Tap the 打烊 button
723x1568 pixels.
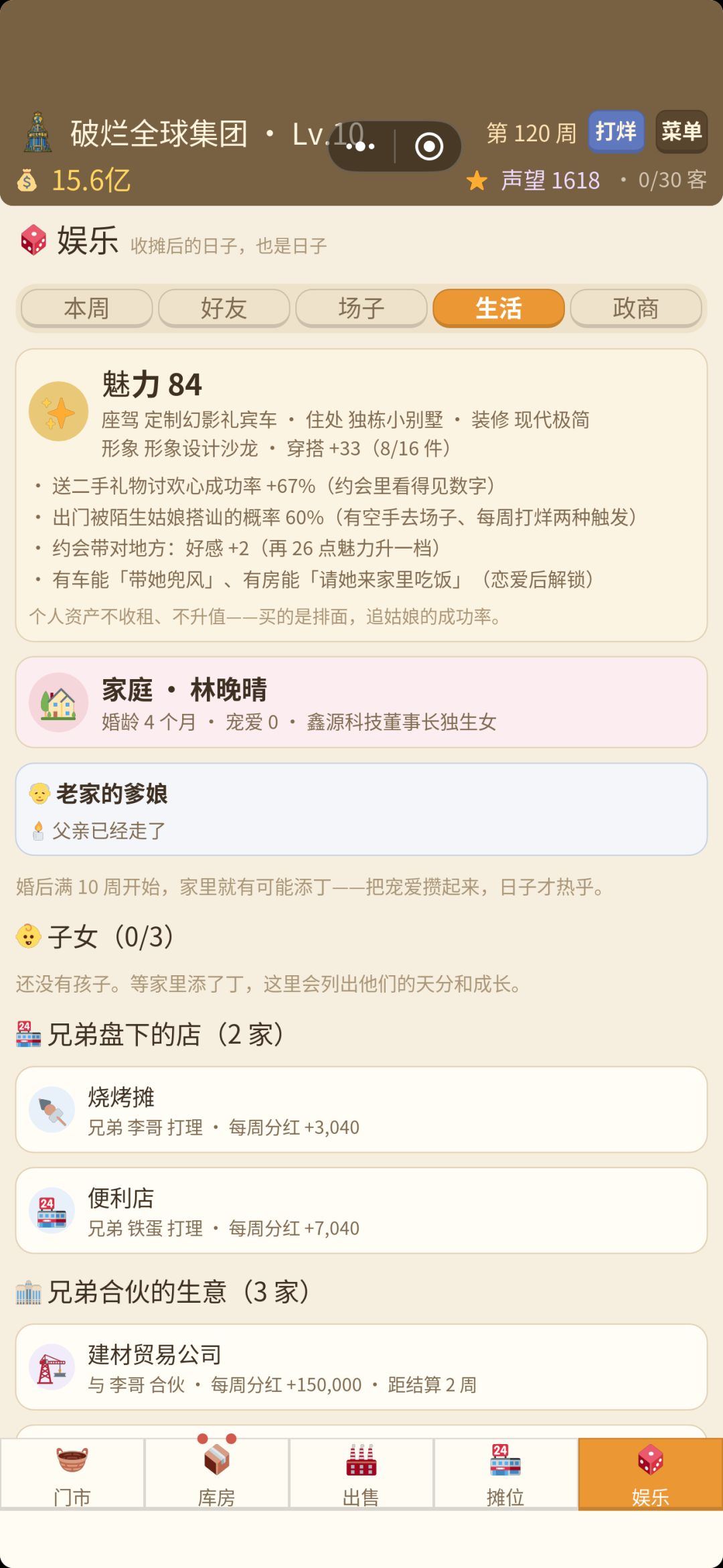click(x=616, y=131)
